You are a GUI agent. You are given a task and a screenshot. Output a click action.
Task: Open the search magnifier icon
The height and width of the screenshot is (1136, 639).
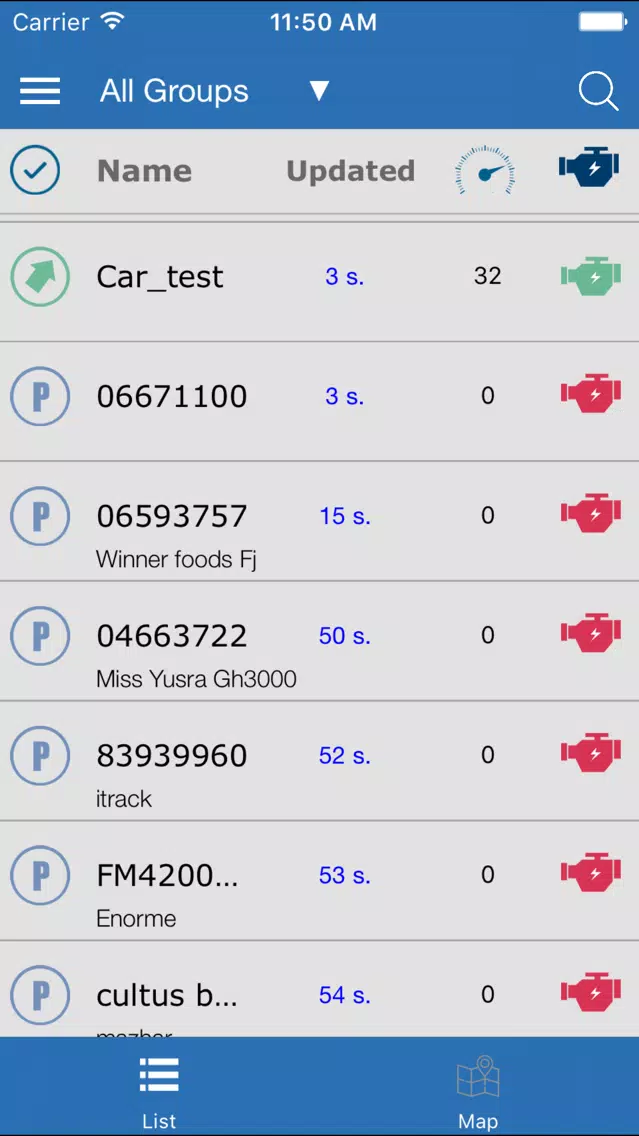(x=598, y=92)
